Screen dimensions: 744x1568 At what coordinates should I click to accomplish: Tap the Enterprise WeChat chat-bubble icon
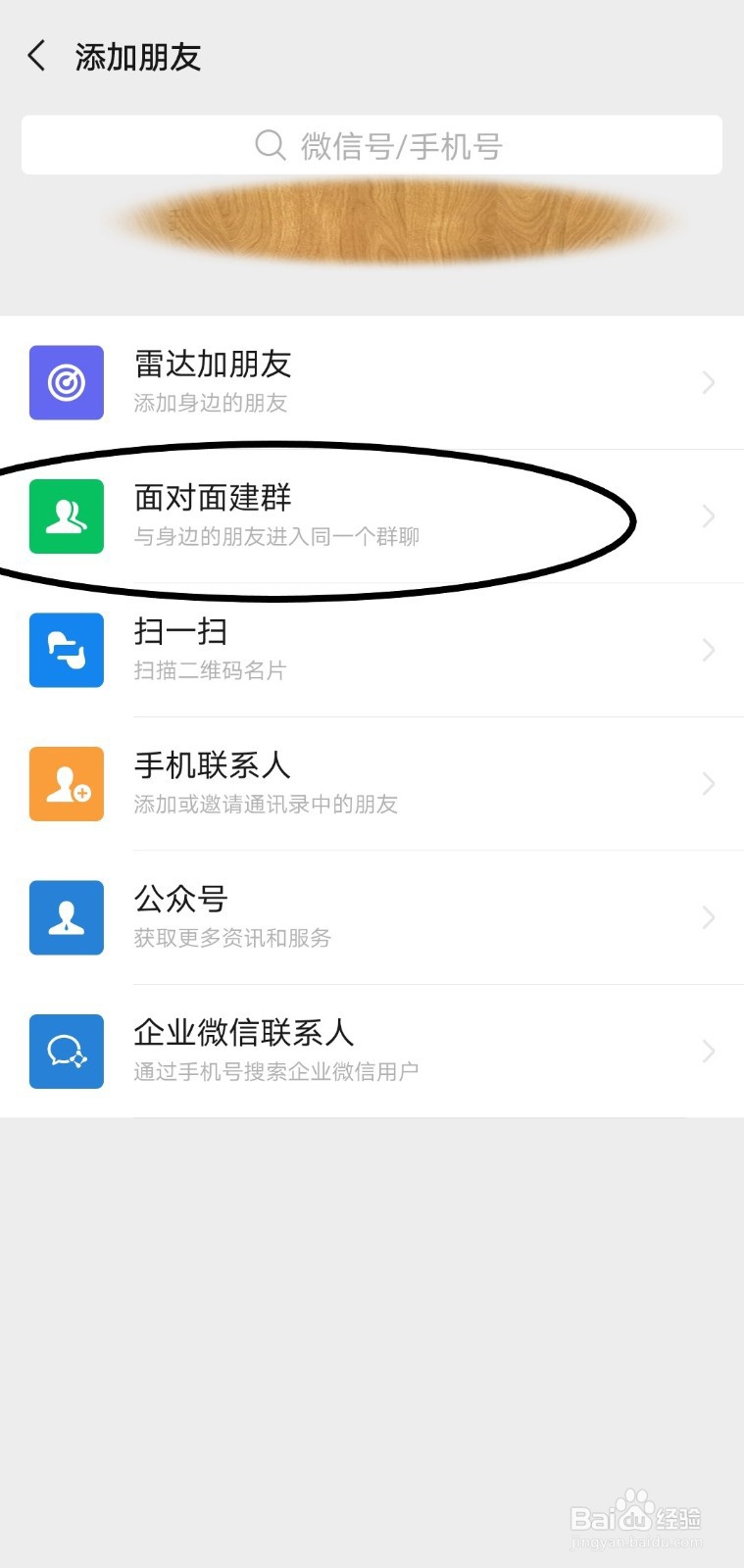click(x=66, y=1051)
